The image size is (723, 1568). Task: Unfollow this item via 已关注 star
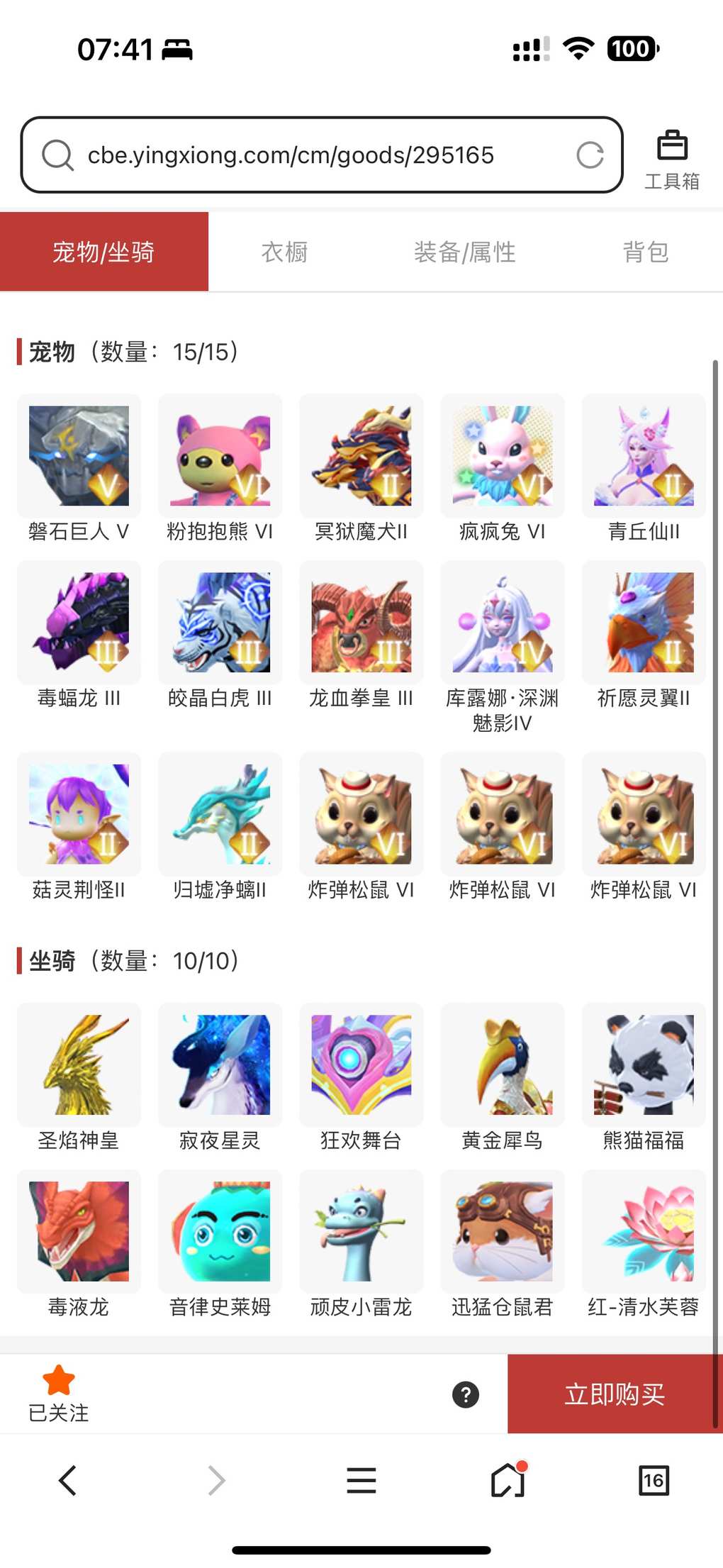(x=58, y=1393)
